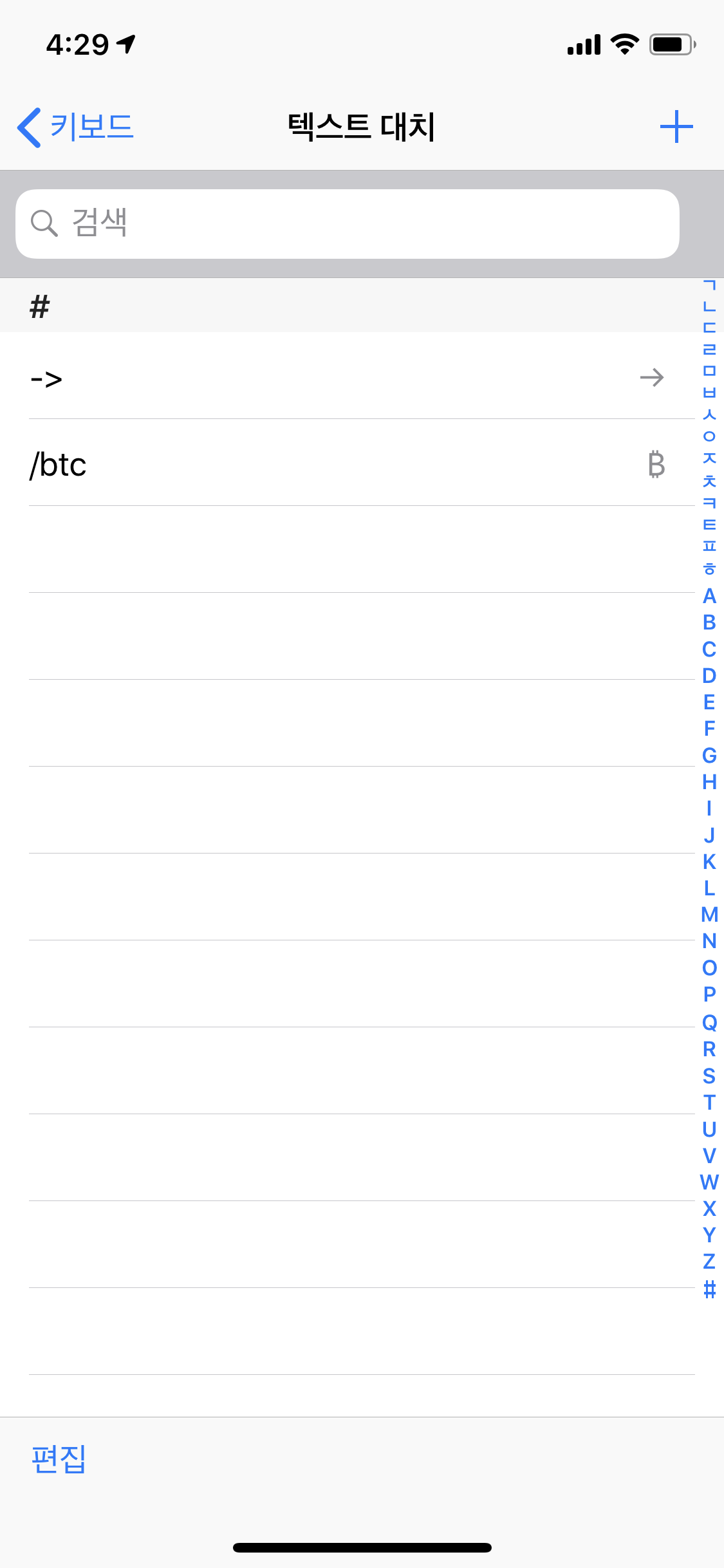Tap the 검색 search field
The image size is (724, 1568).
348,224
